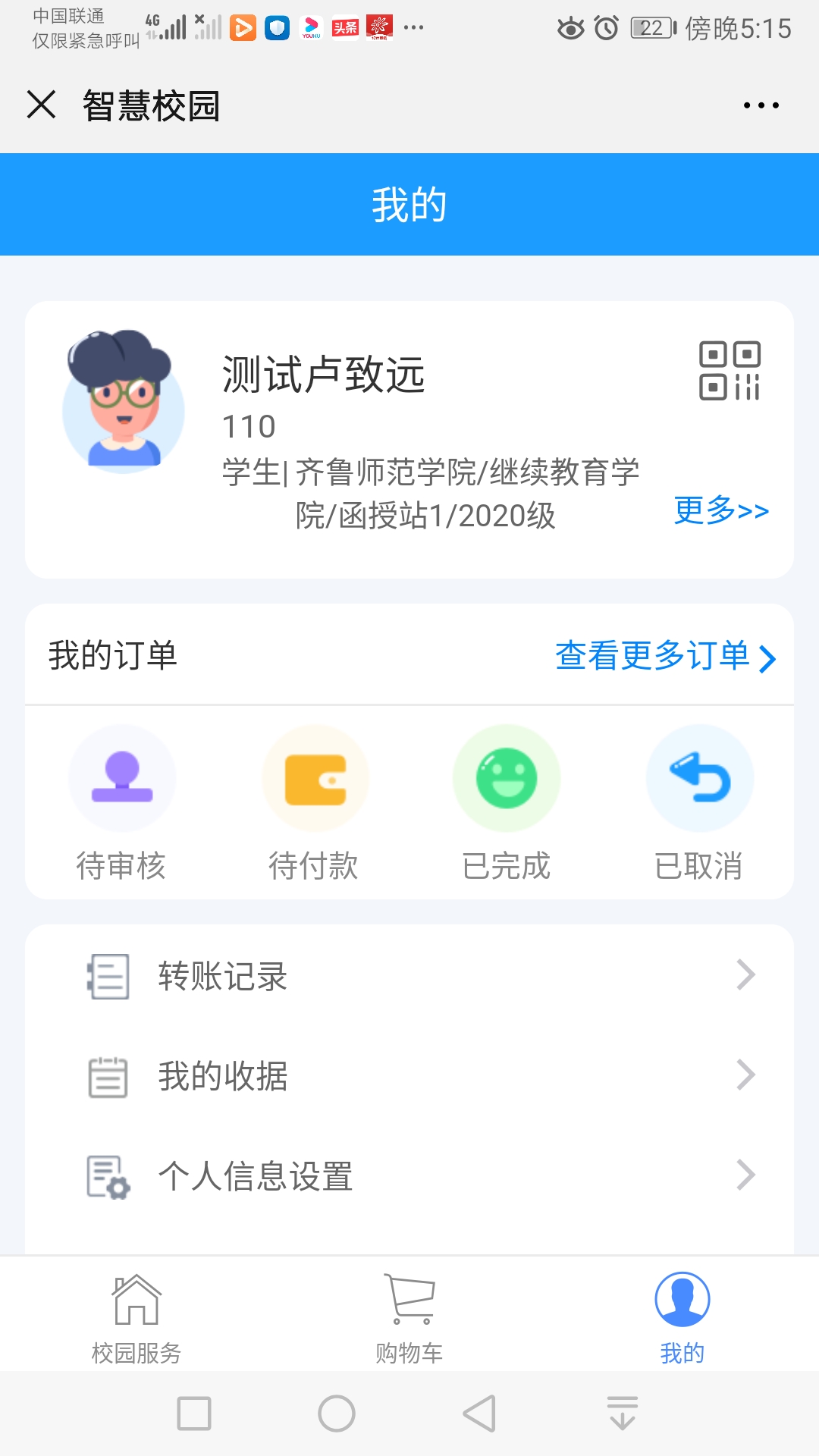View 已完成 orders
The width and height of the screenshot is (819, 1456).
point(507,804)
